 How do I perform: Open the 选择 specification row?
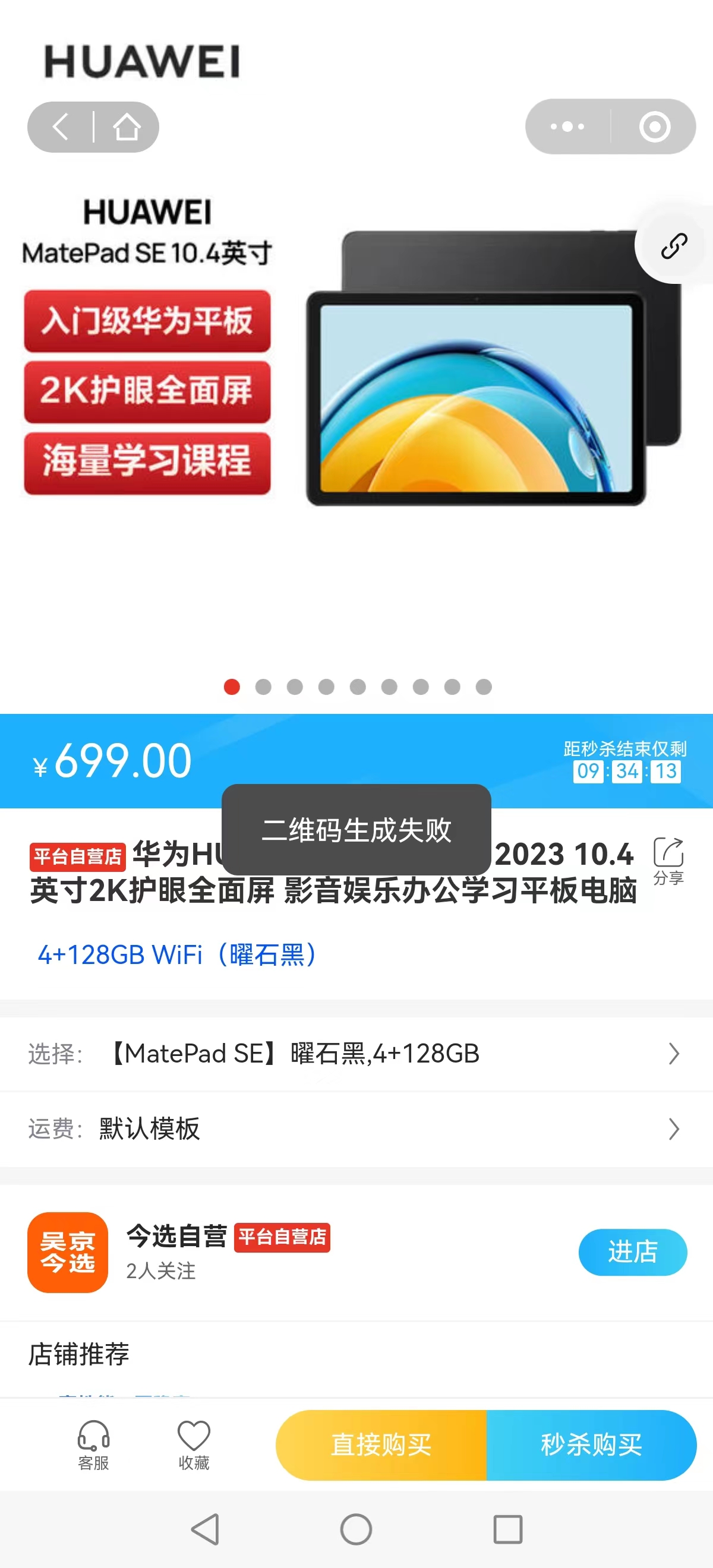click(x=356, y=1054)
